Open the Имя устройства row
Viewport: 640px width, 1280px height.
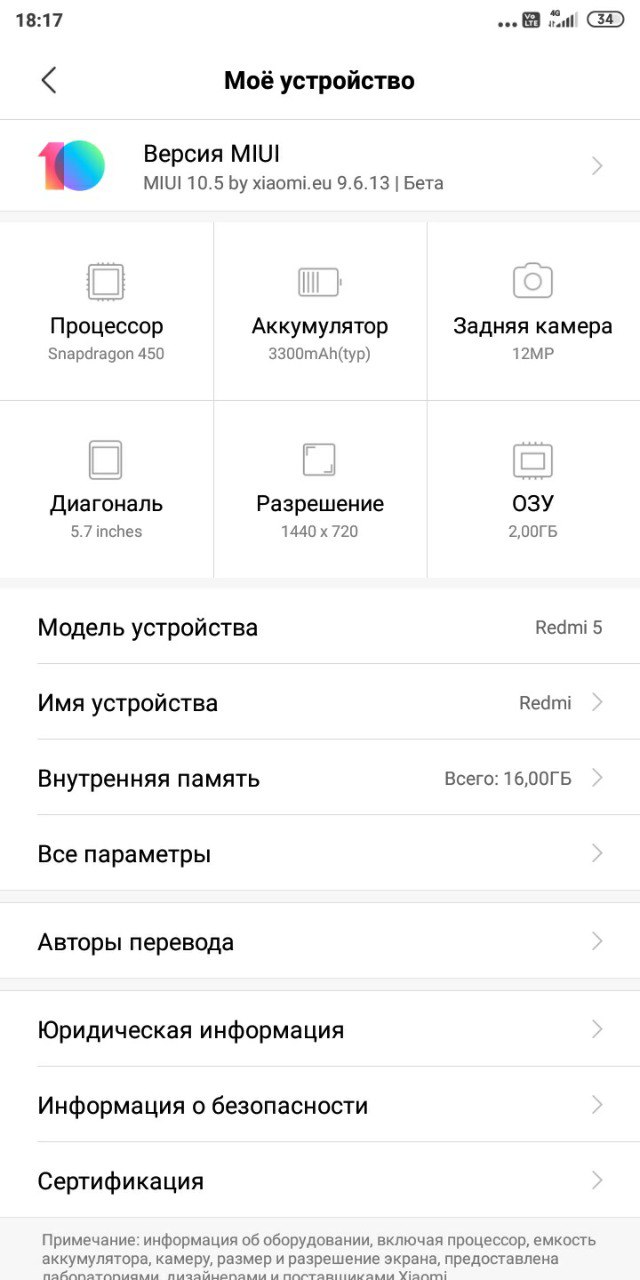tap(320, 702)
